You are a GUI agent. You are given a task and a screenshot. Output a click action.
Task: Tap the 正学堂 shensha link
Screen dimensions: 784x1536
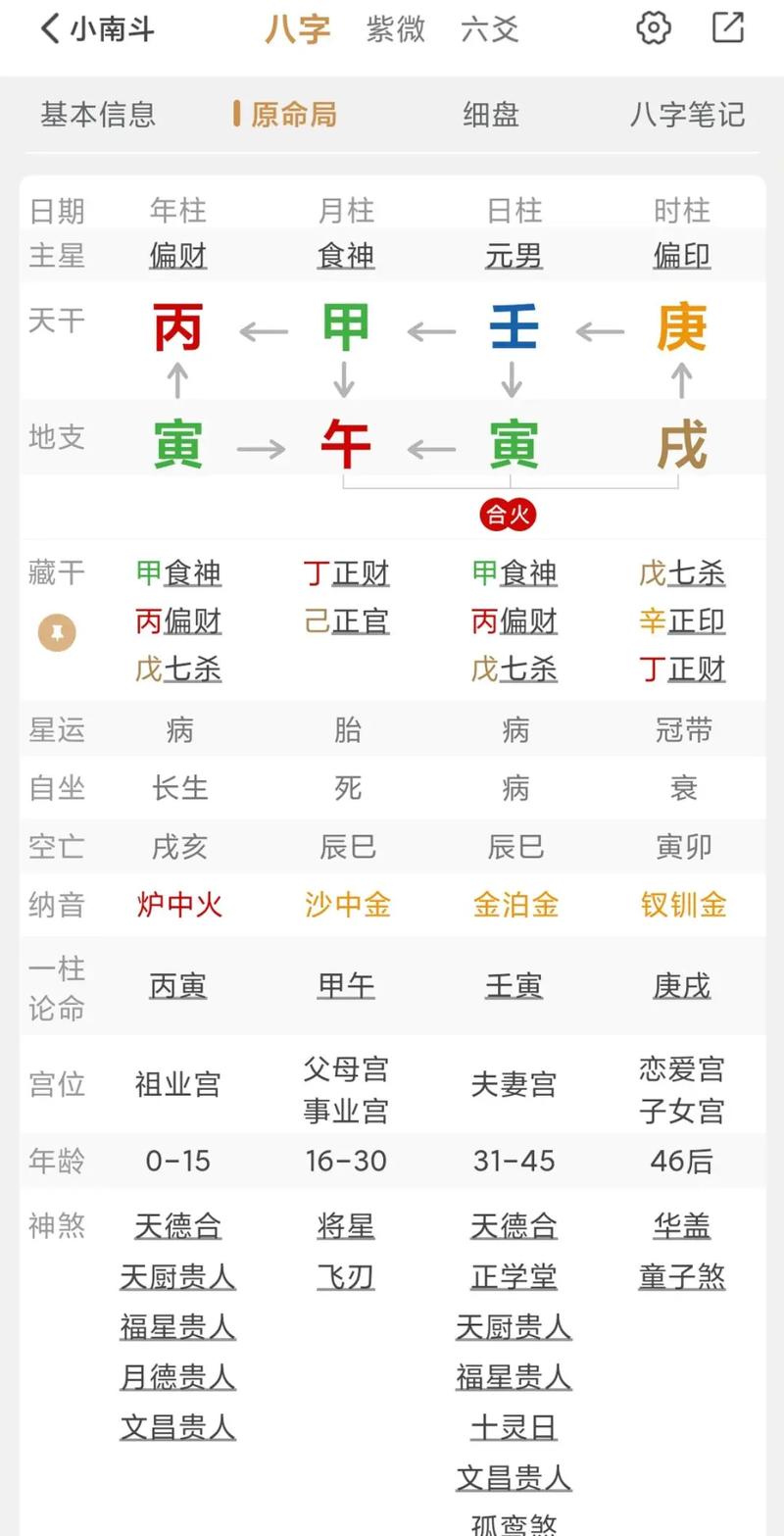click(x=514, y=1277)
